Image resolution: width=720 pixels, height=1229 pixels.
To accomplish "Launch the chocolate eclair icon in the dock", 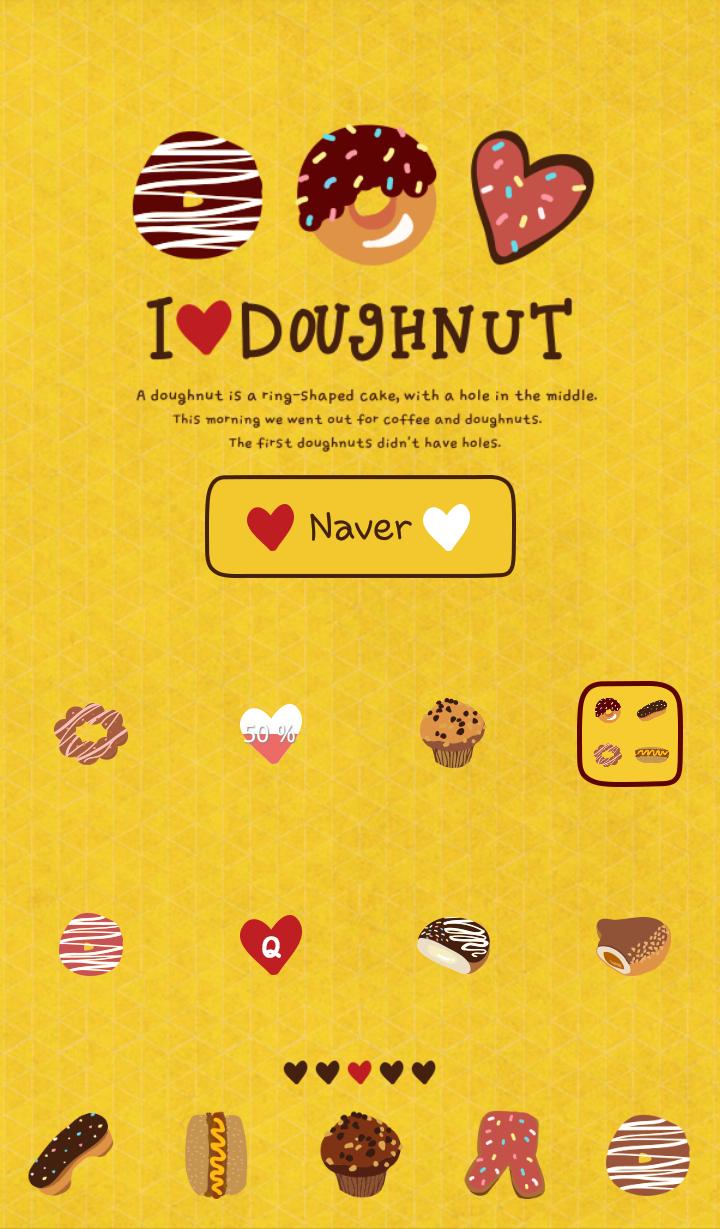I will [70, 1150].
